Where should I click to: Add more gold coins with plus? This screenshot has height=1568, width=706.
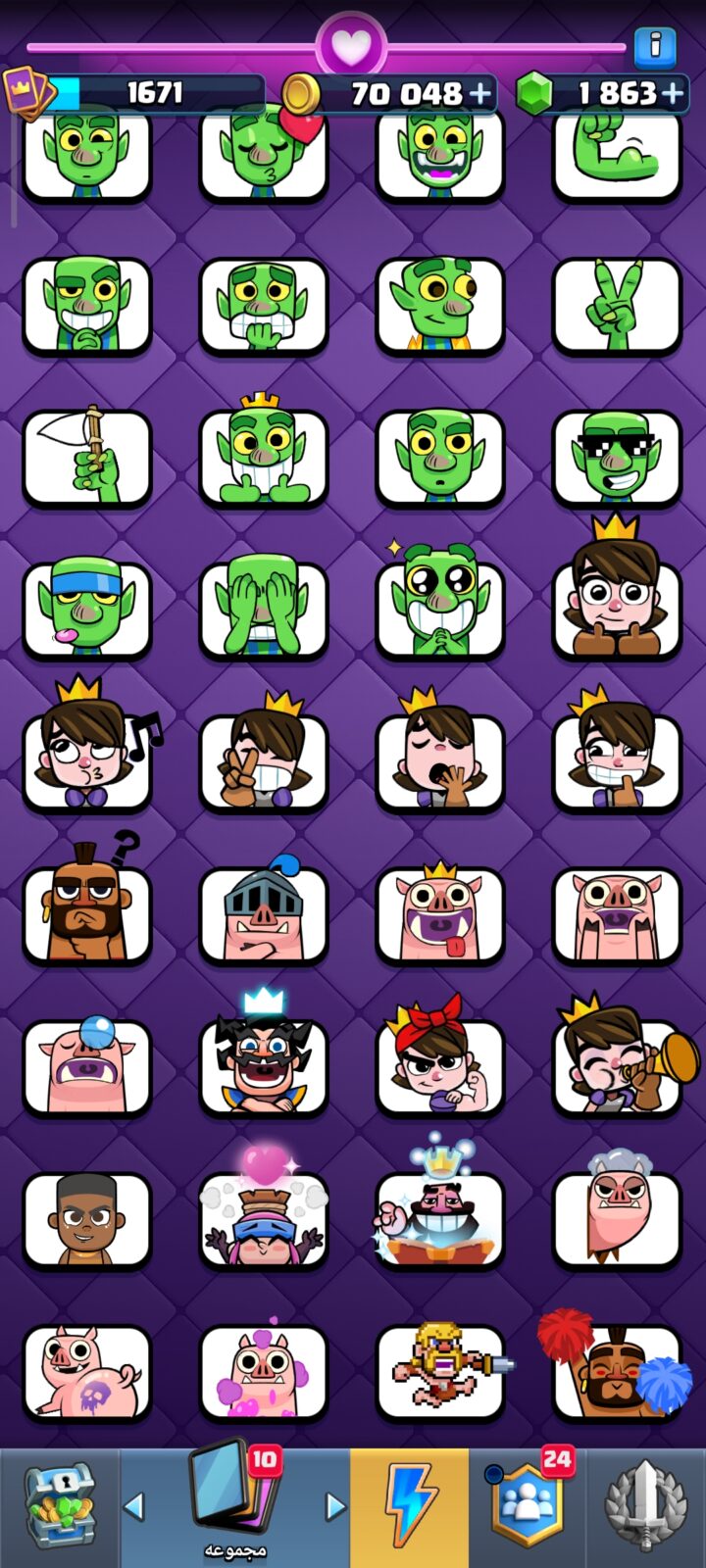point(480,94)
